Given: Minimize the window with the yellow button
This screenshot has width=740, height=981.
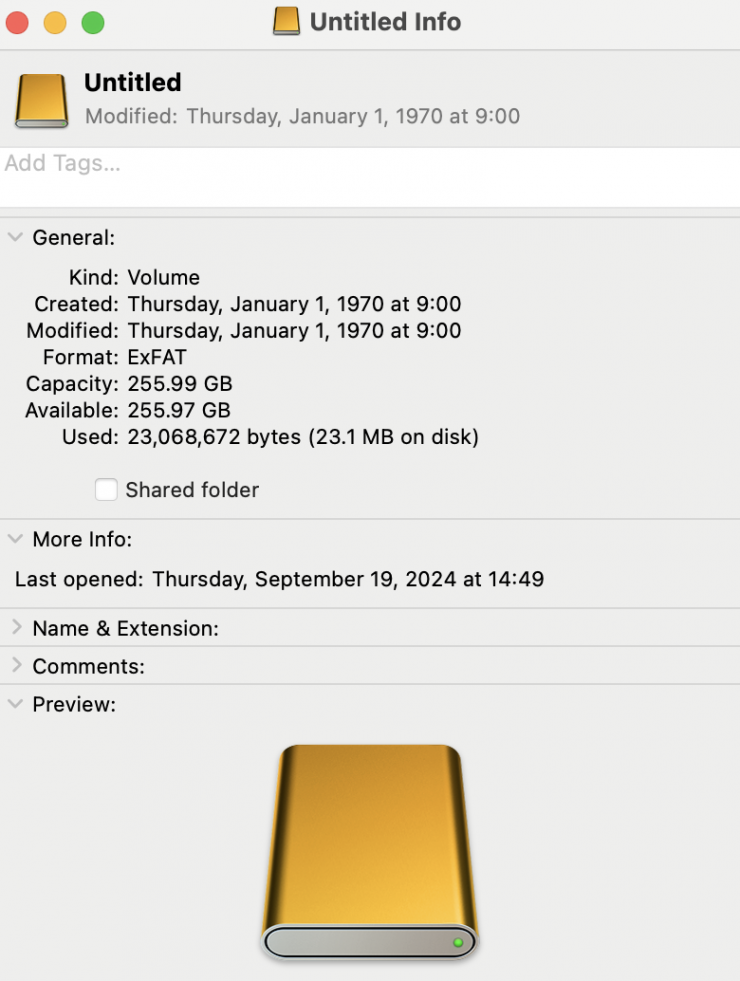Looking at the screenshot, I should 55,22.
